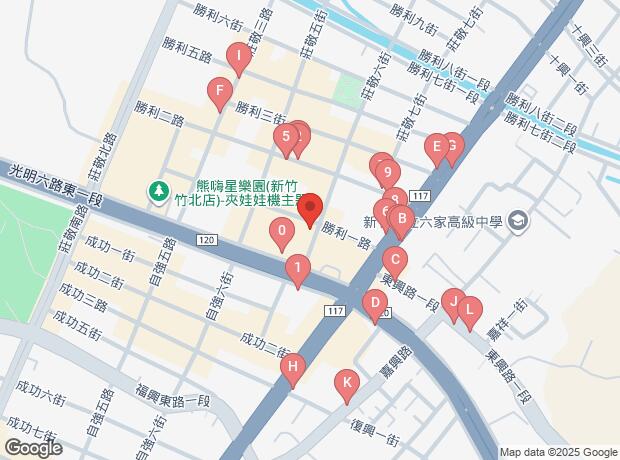Select map marker H
Viewport: 620px width, 460px height.
(x=292, y=370)
